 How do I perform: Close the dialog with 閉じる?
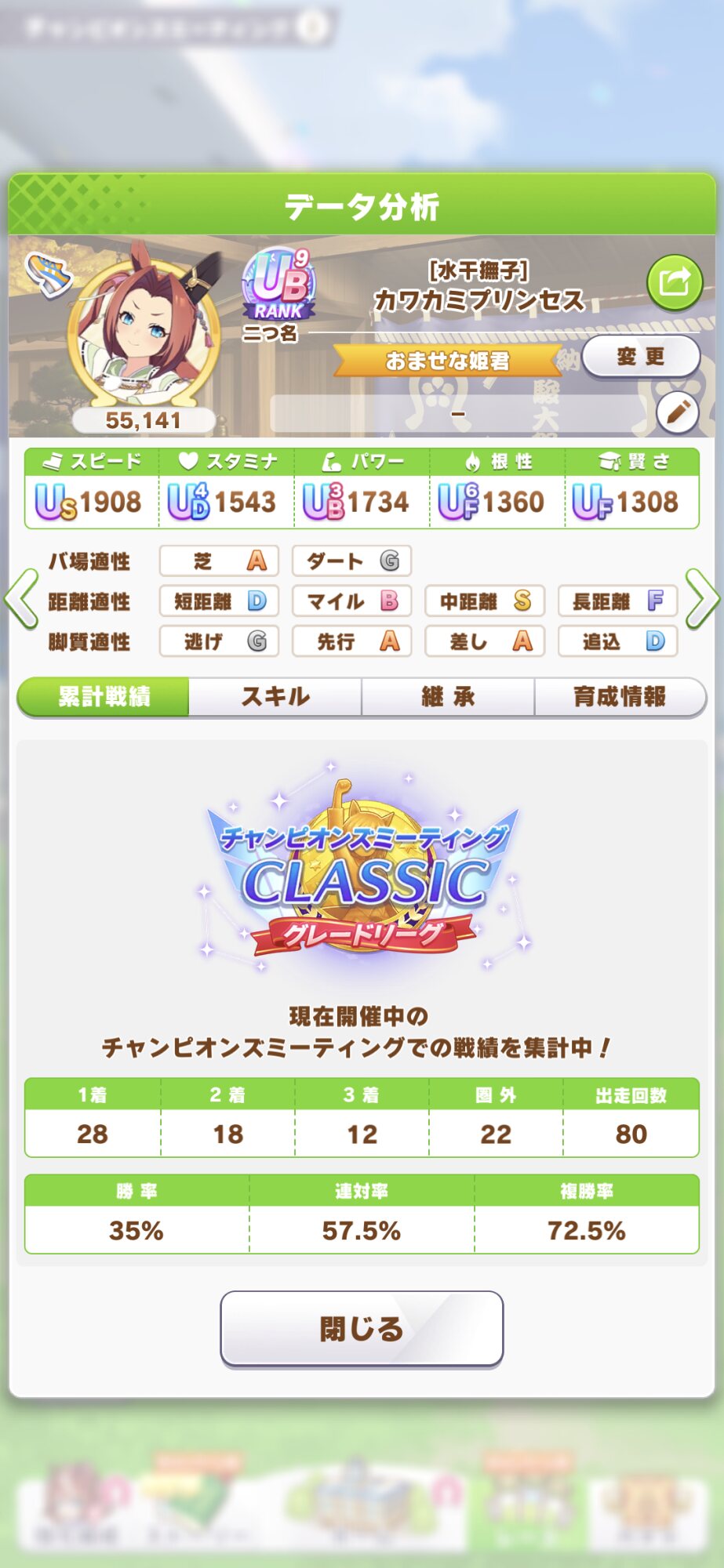(362, 1329)
